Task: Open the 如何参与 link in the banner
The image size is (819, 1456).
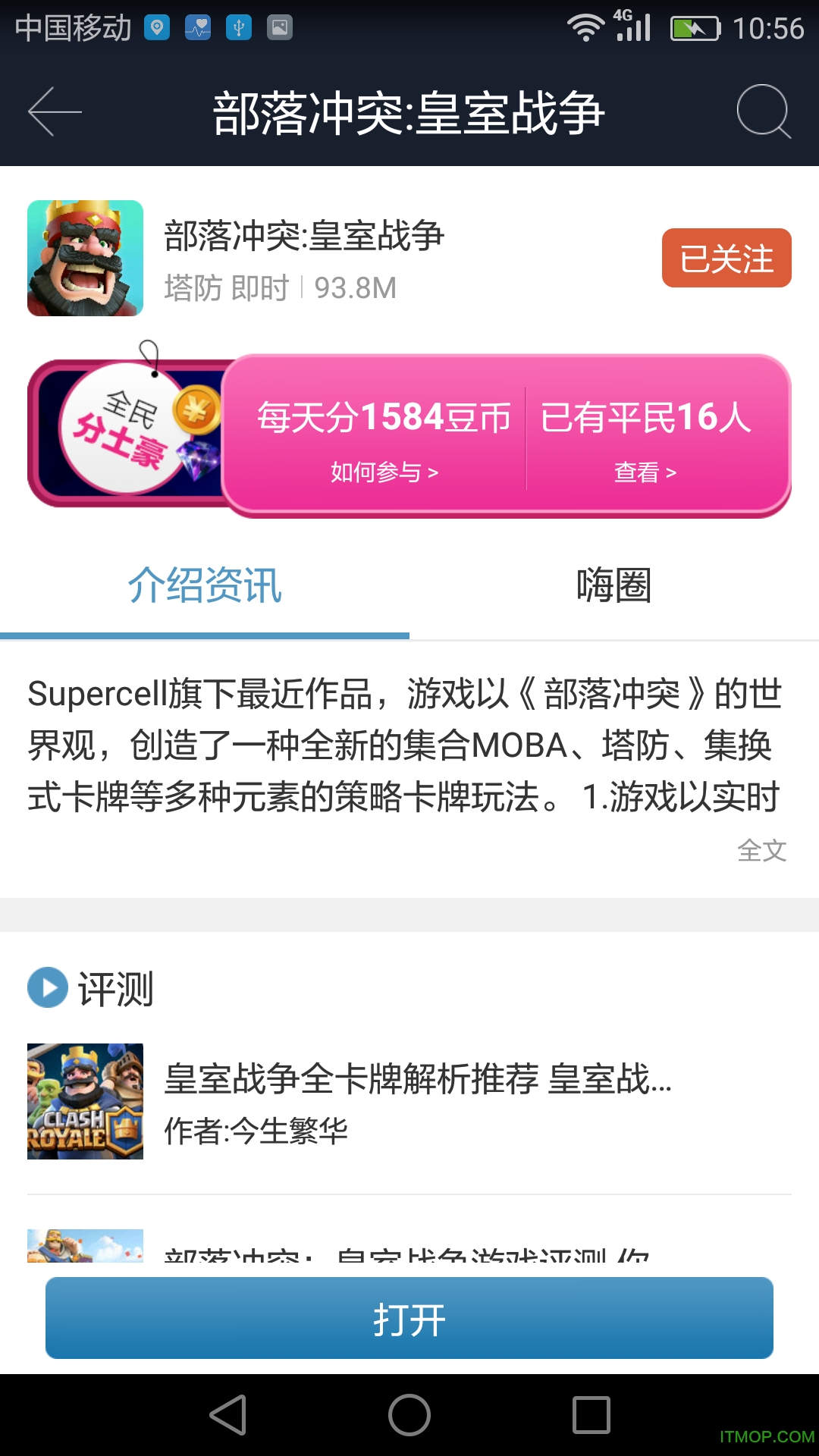Action: click(384, 472)
